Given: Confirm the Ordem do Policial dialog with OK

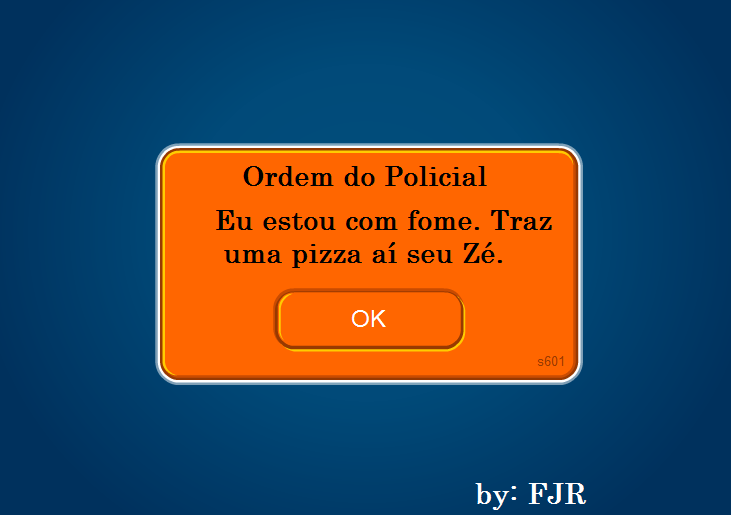Looking at the screenshot, I should click(369, 320).
